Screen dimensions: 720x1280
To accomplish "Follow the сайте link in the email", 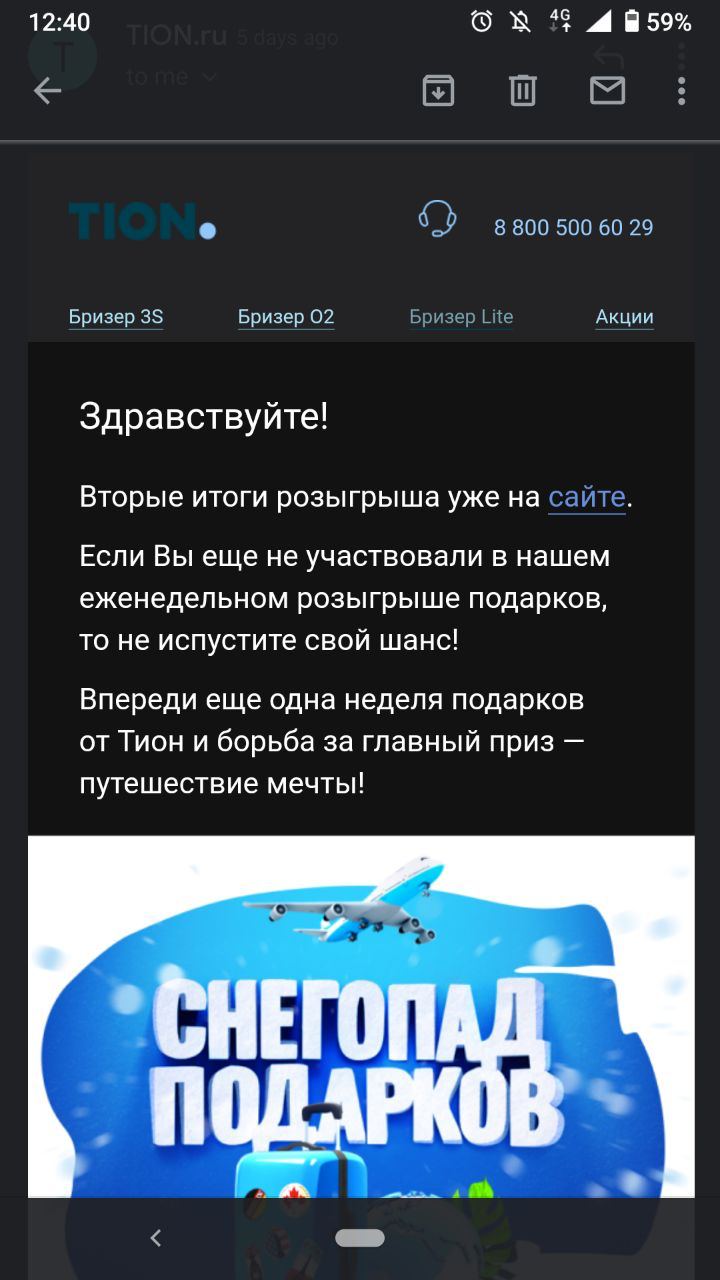I will (x=587, y=497).
